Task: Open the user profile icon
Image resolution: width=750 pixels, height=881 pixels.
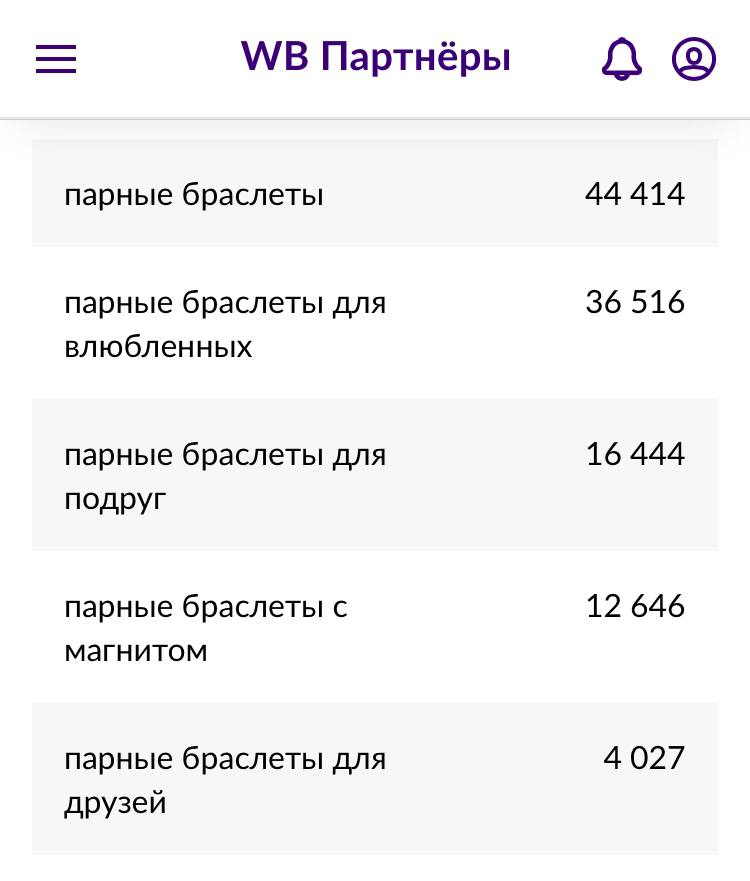Action: tap(694, 59)
